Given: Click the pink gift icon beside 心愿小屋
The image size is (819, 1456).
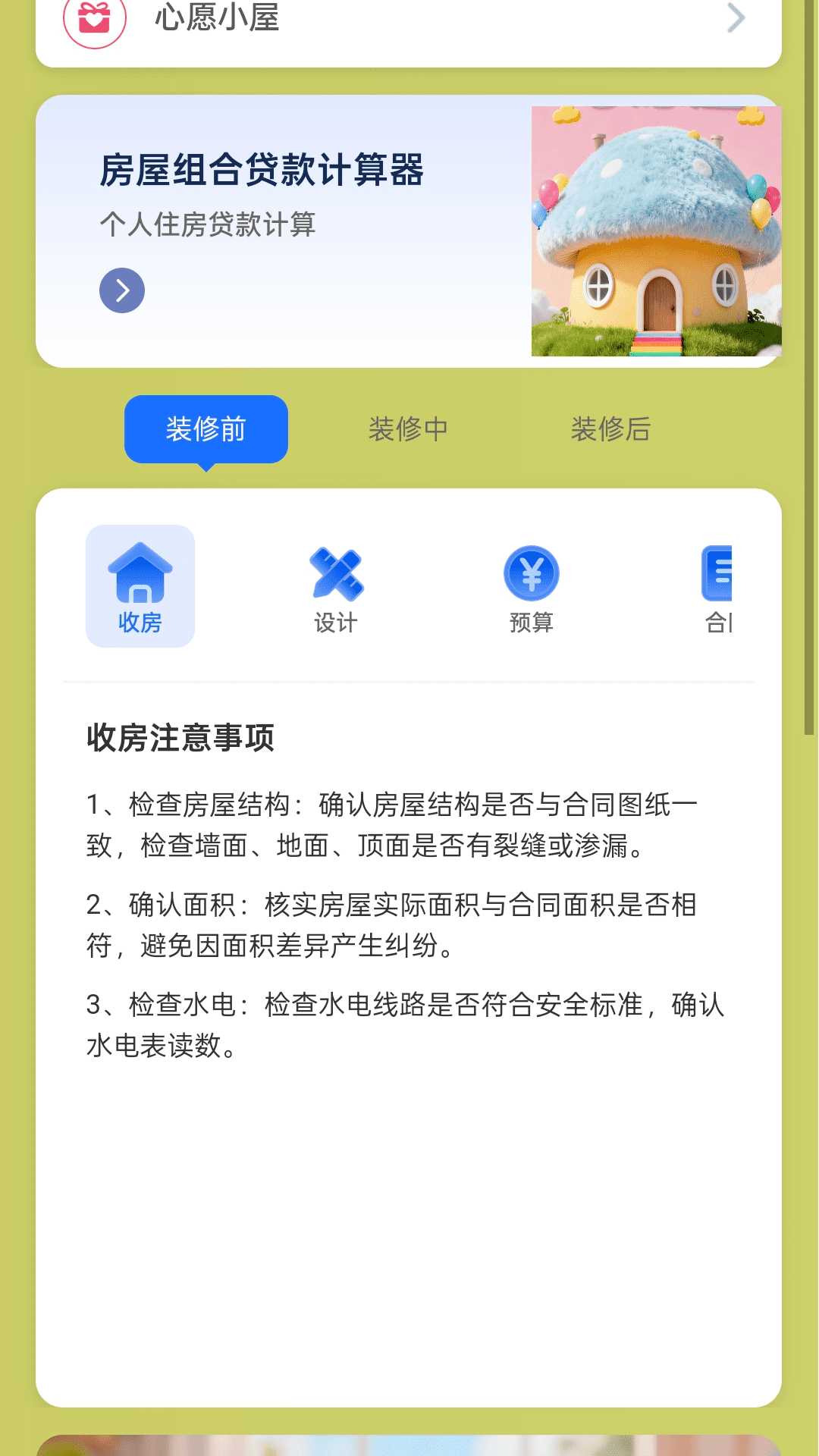Looking at the screenshot, I should (92, 15).
